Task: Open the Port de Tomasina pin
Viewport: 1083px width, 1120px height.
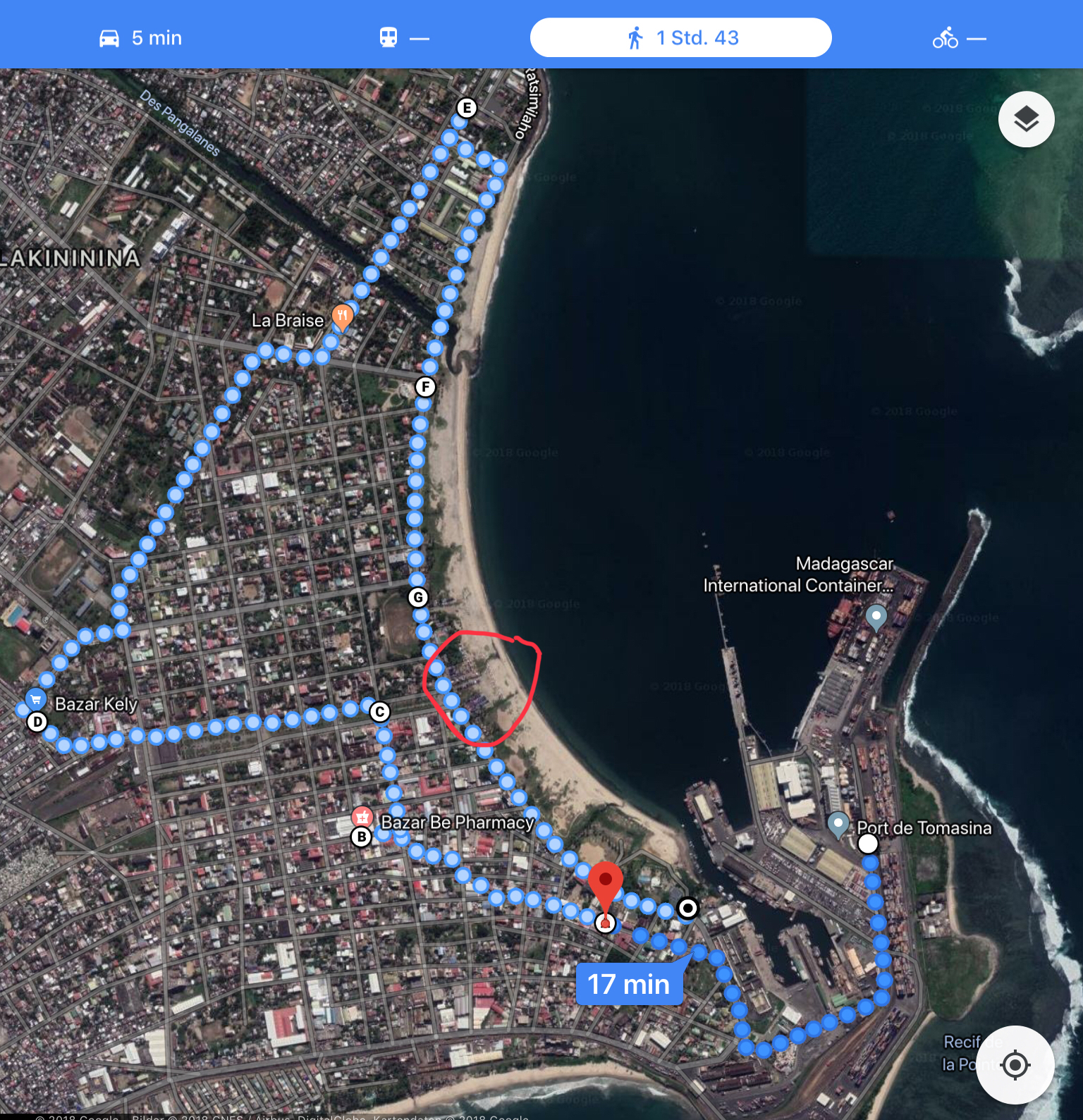Action: [838, 823]
